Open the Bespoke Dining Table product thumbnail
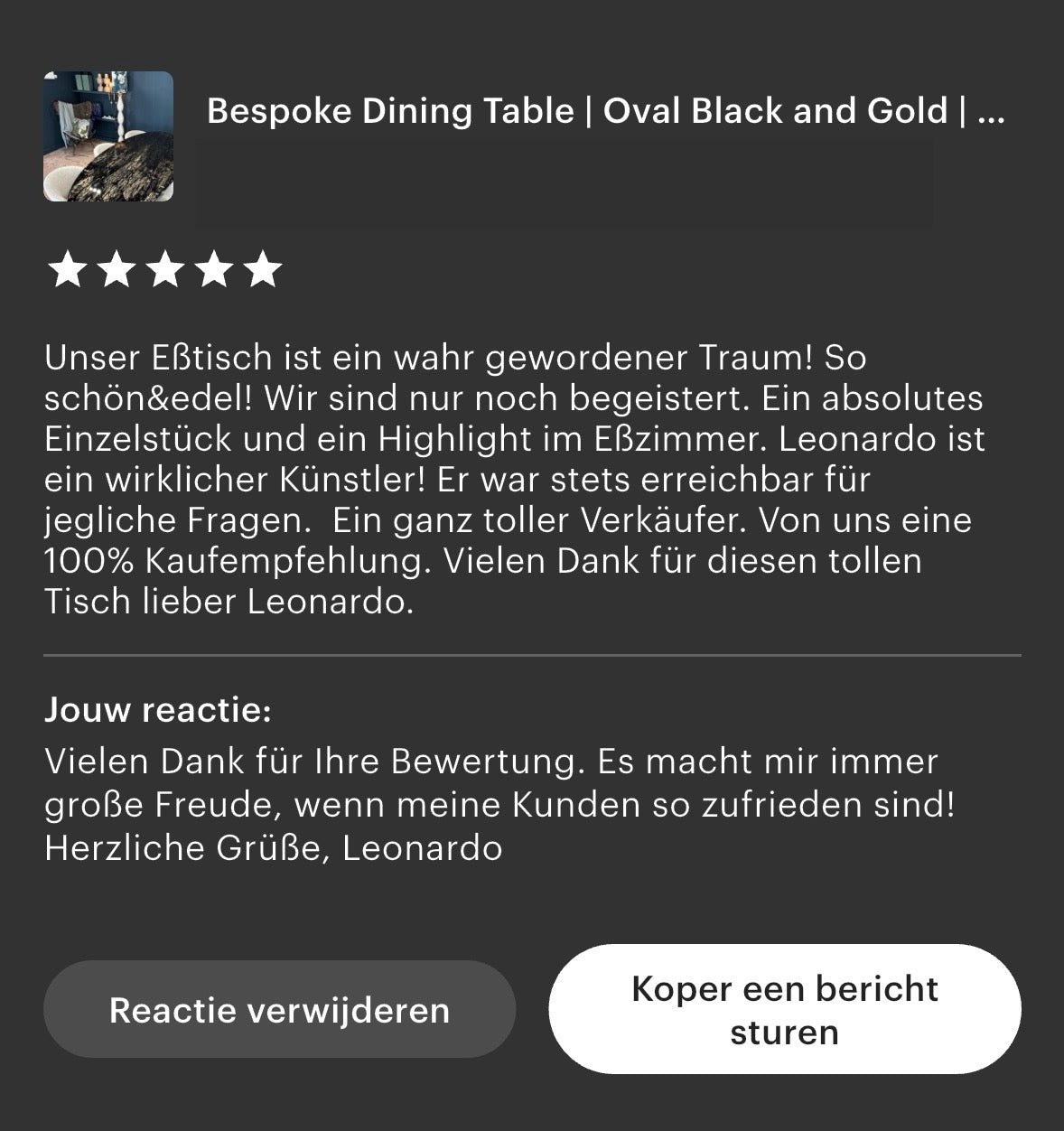 108,136
